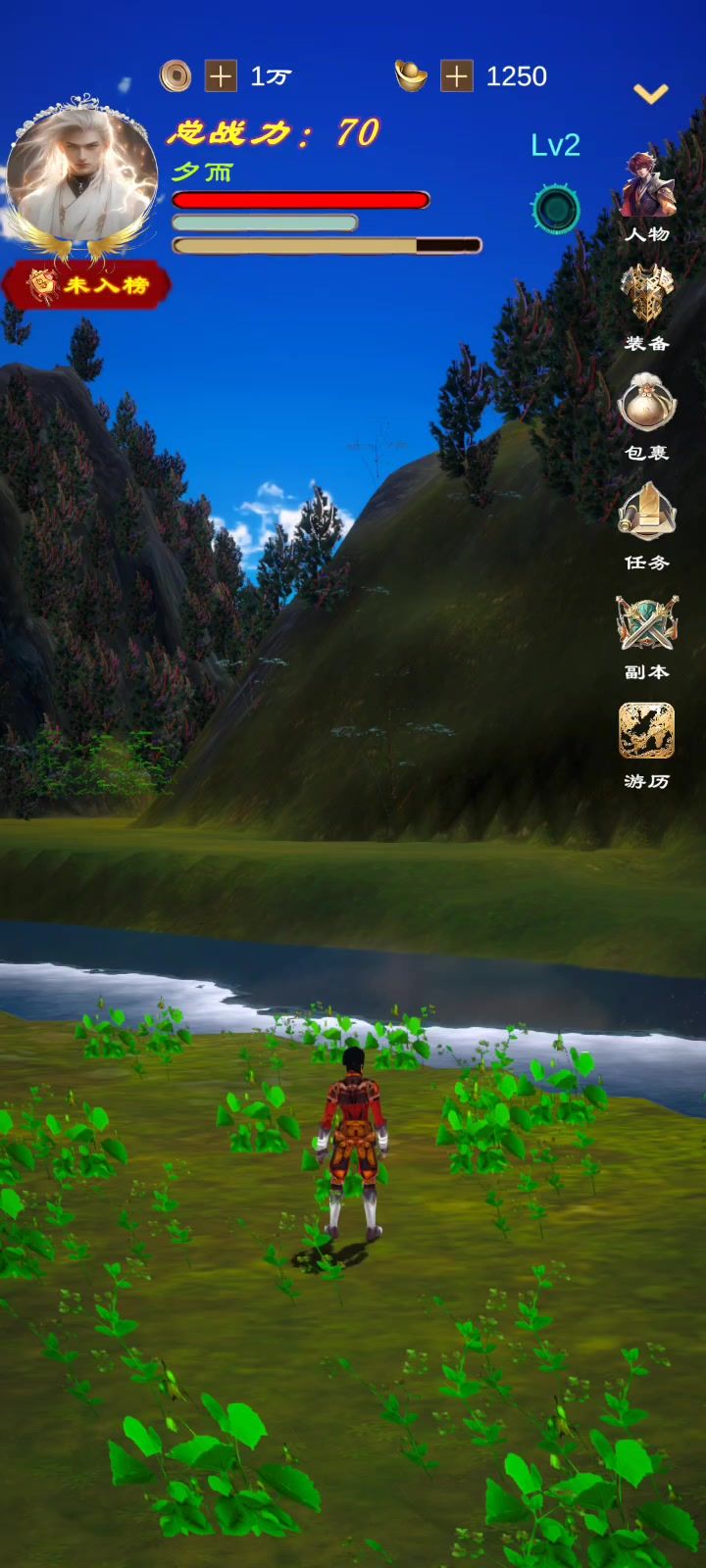This screenshot has height=1568, width=706.
Task: Add more coins with the plus button
Action: (x=221, y=76)
